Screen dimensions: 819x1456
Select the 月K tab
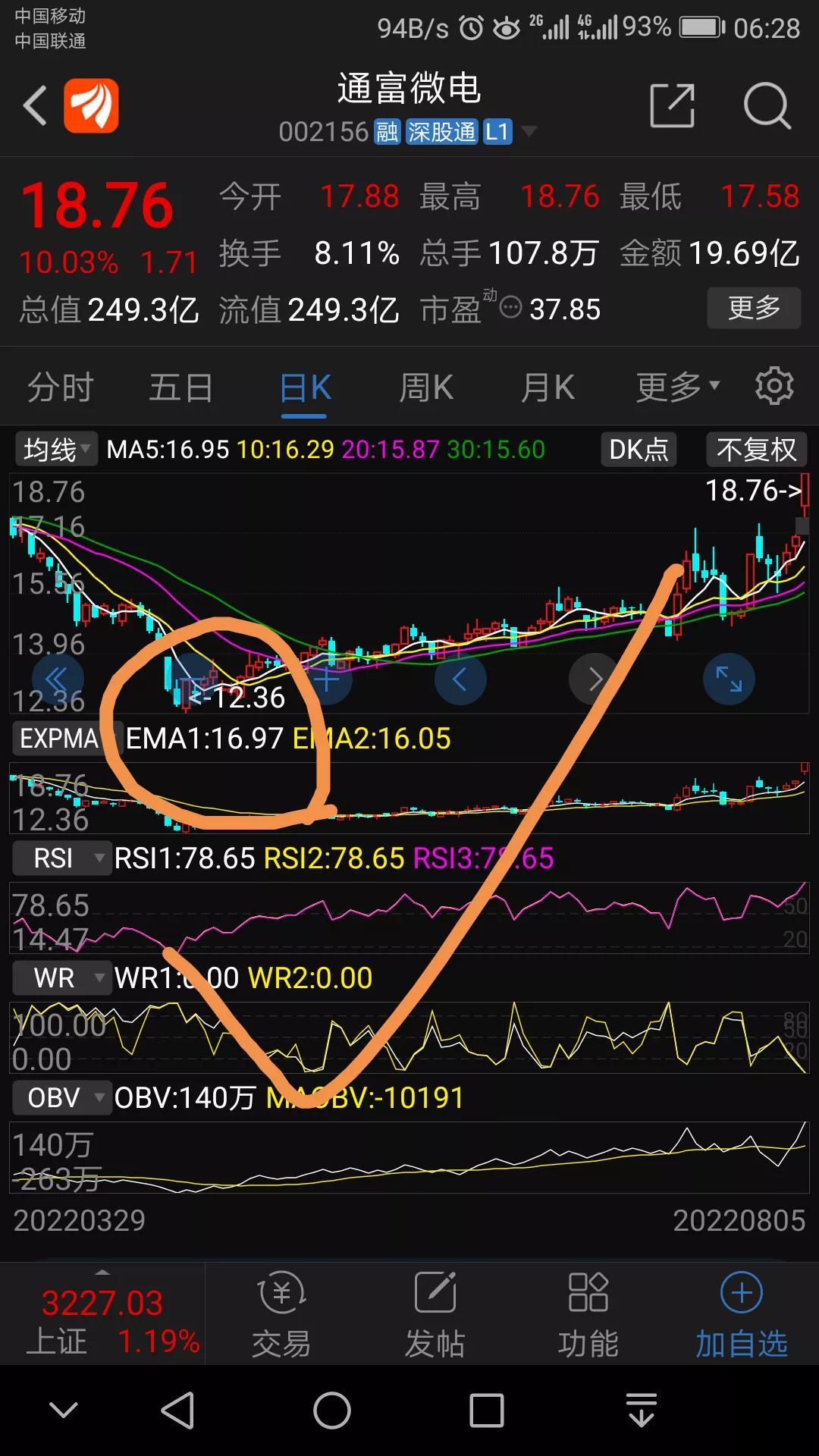(548, 388)
